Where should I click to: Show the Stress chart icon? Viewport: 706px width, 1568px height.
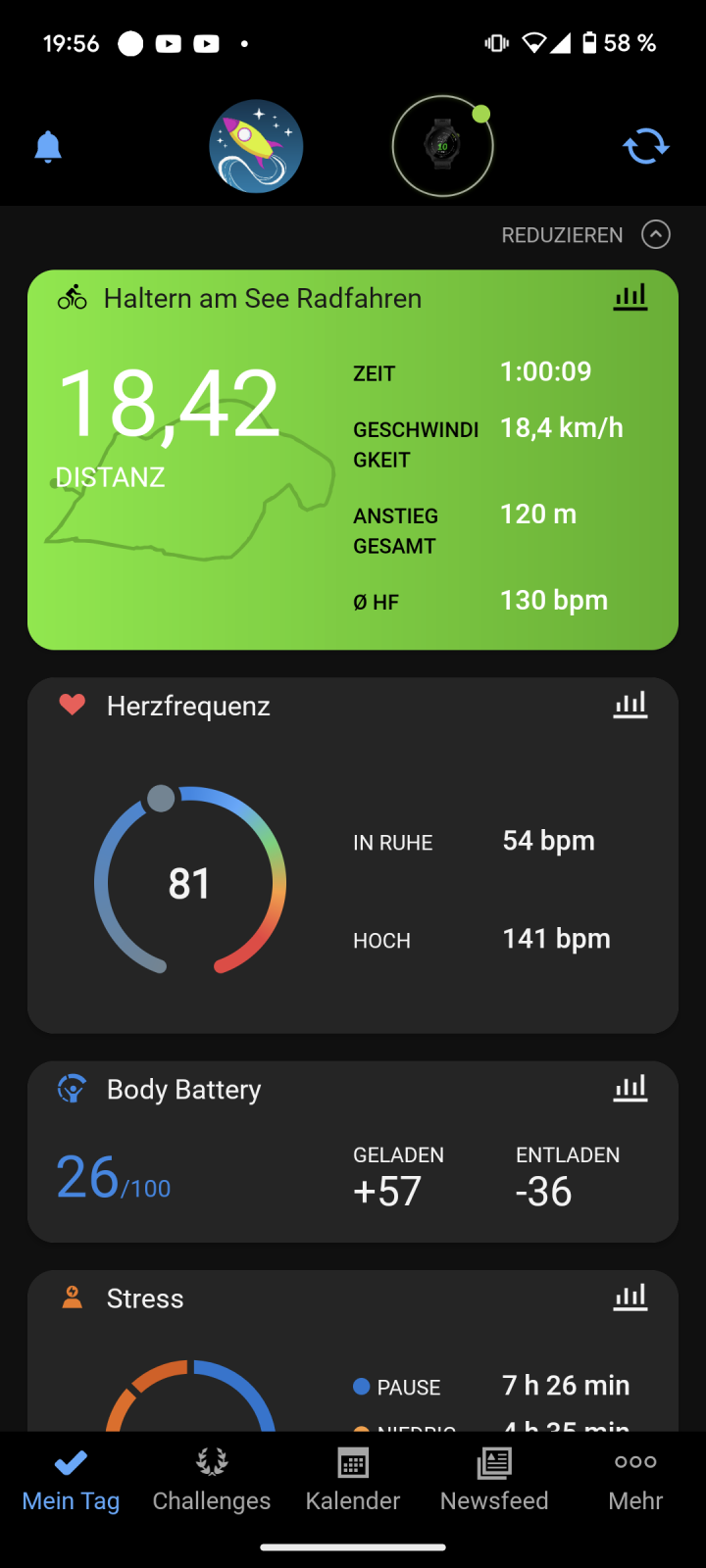pyautogui.click(x=630, y=1298)
